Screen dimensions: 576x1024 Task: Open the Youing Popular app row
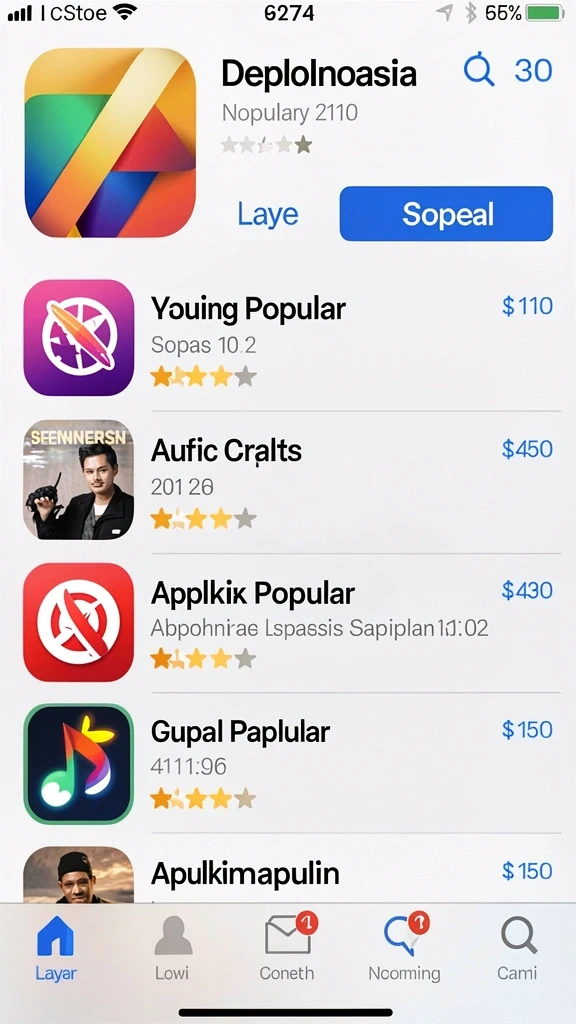[x=292, y=338]
